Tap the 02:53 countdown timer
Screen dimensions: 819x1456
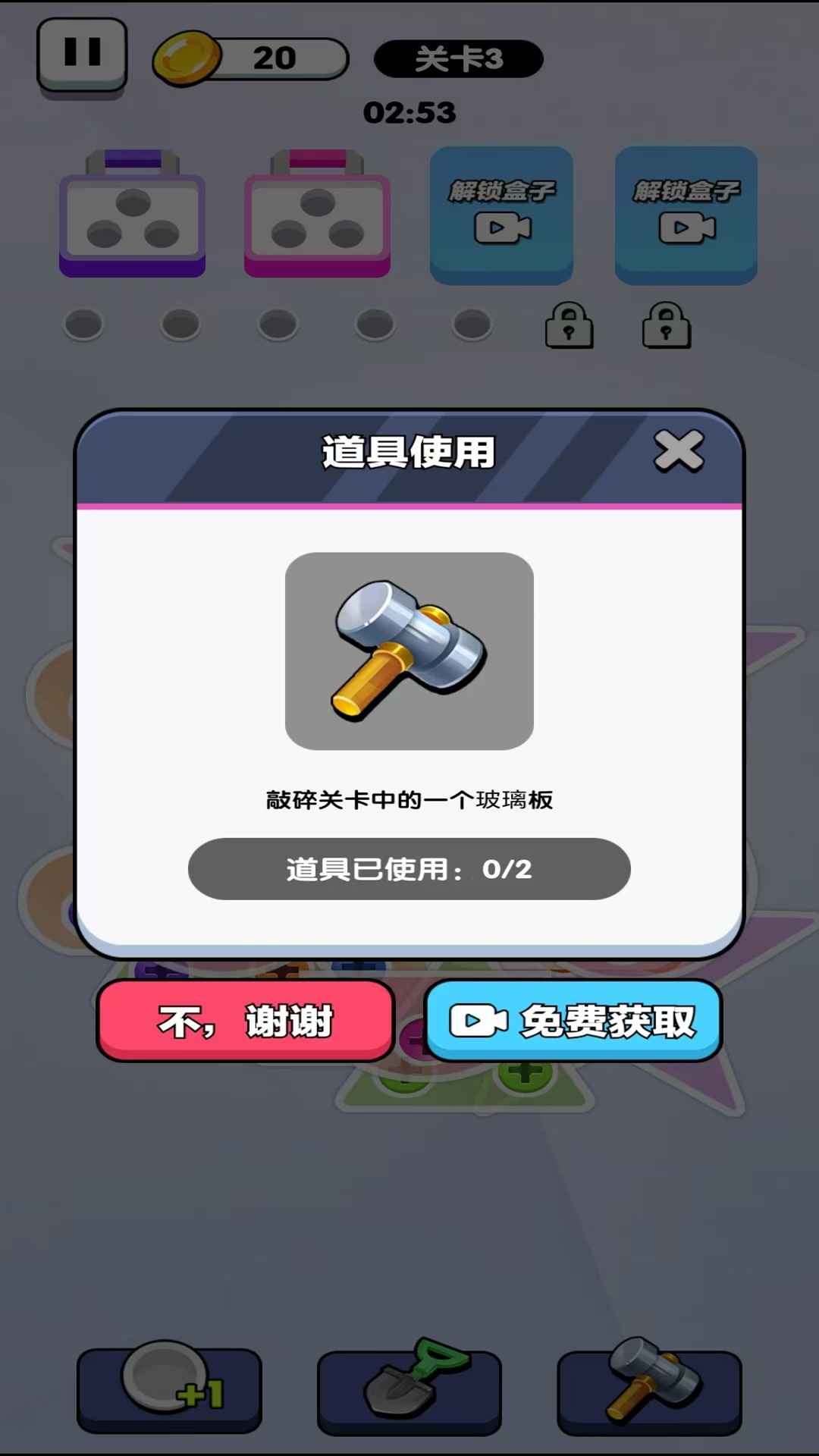pyautogui.click(x=409, y=112)
